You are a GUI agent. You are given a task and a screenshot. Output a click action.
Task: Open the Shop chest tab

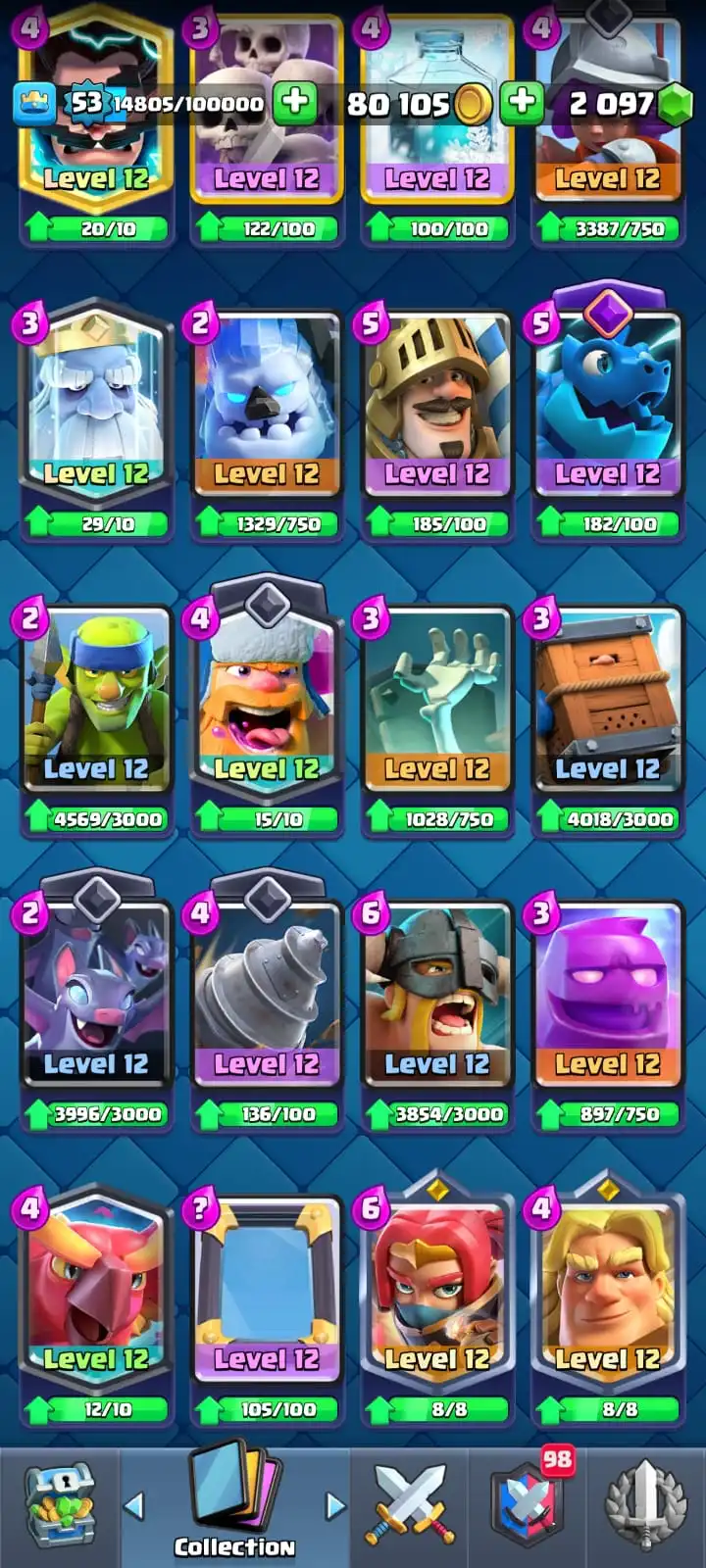coord(60,1504)
